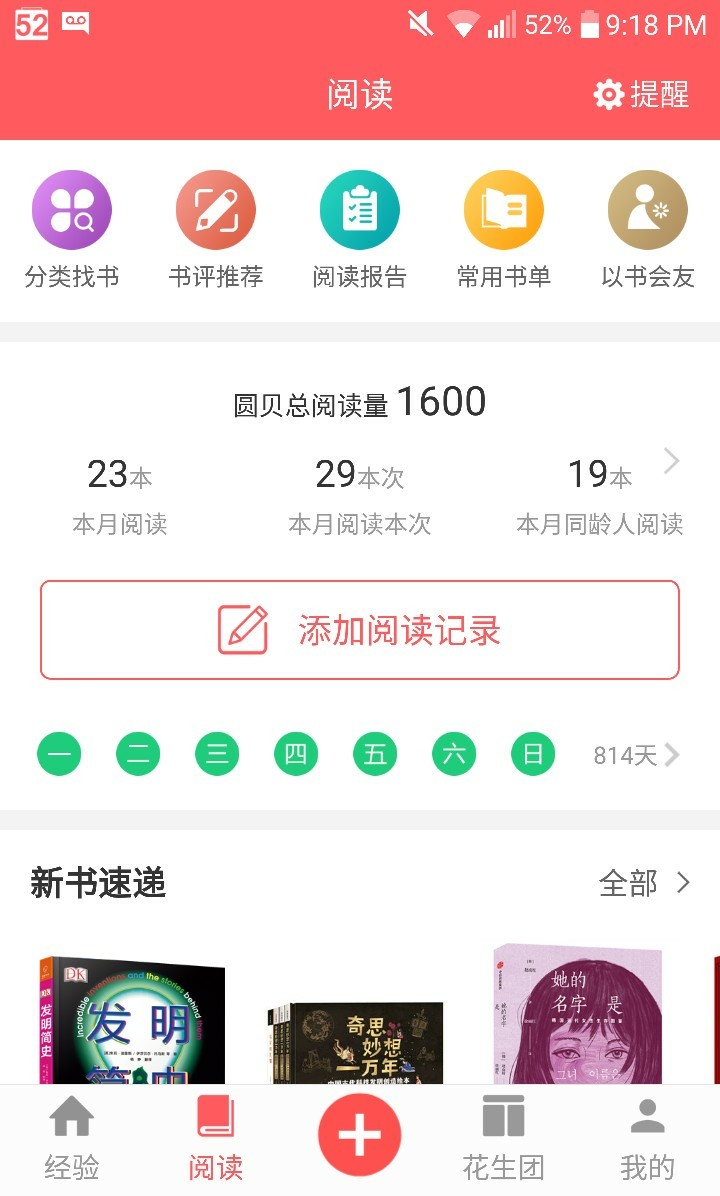Open the 814天 reading streak details
720x1196 pixels.
[x=636, y=755]
